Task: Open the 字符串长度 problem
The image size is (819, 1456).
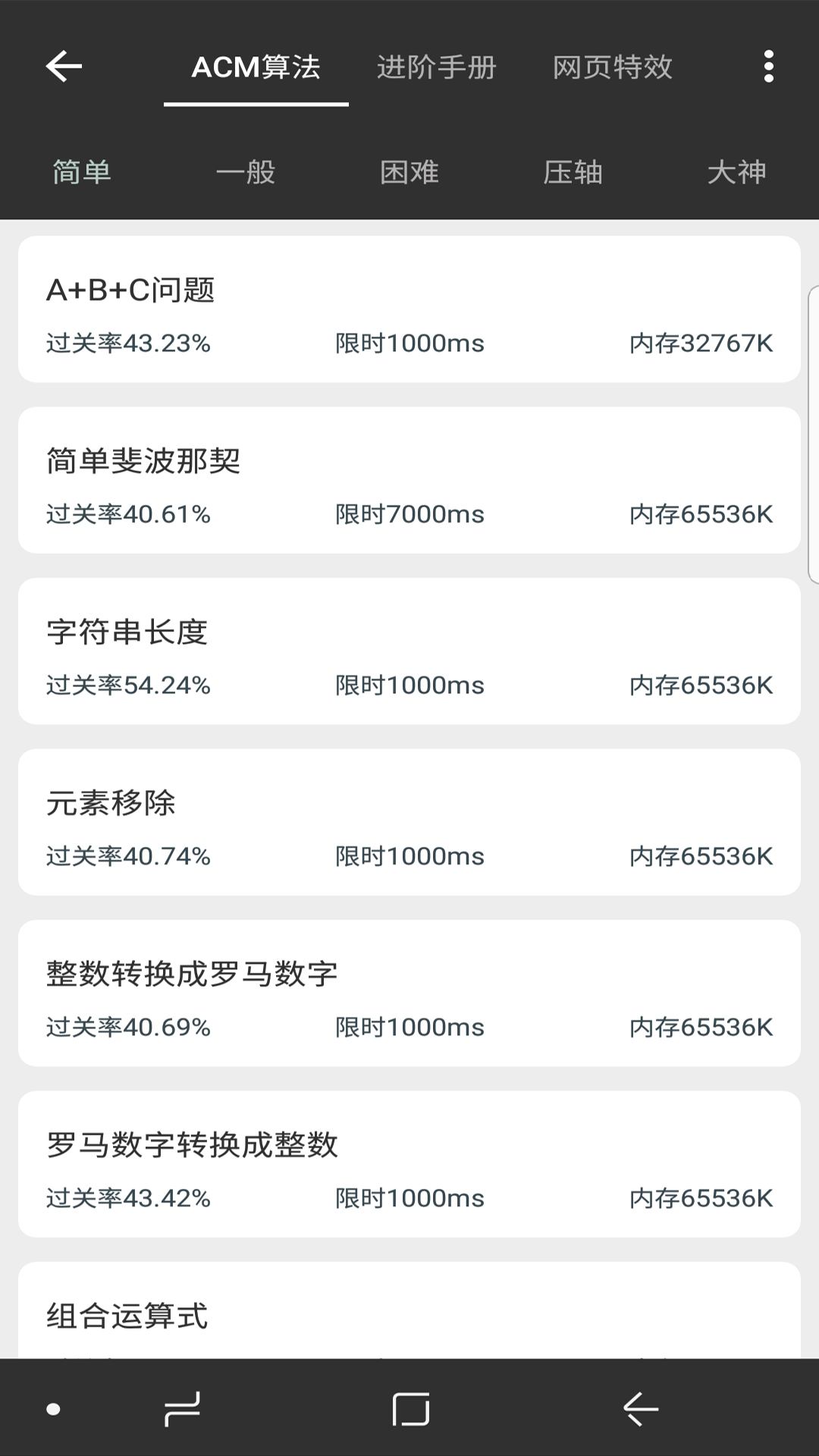Action: (409, 648)
